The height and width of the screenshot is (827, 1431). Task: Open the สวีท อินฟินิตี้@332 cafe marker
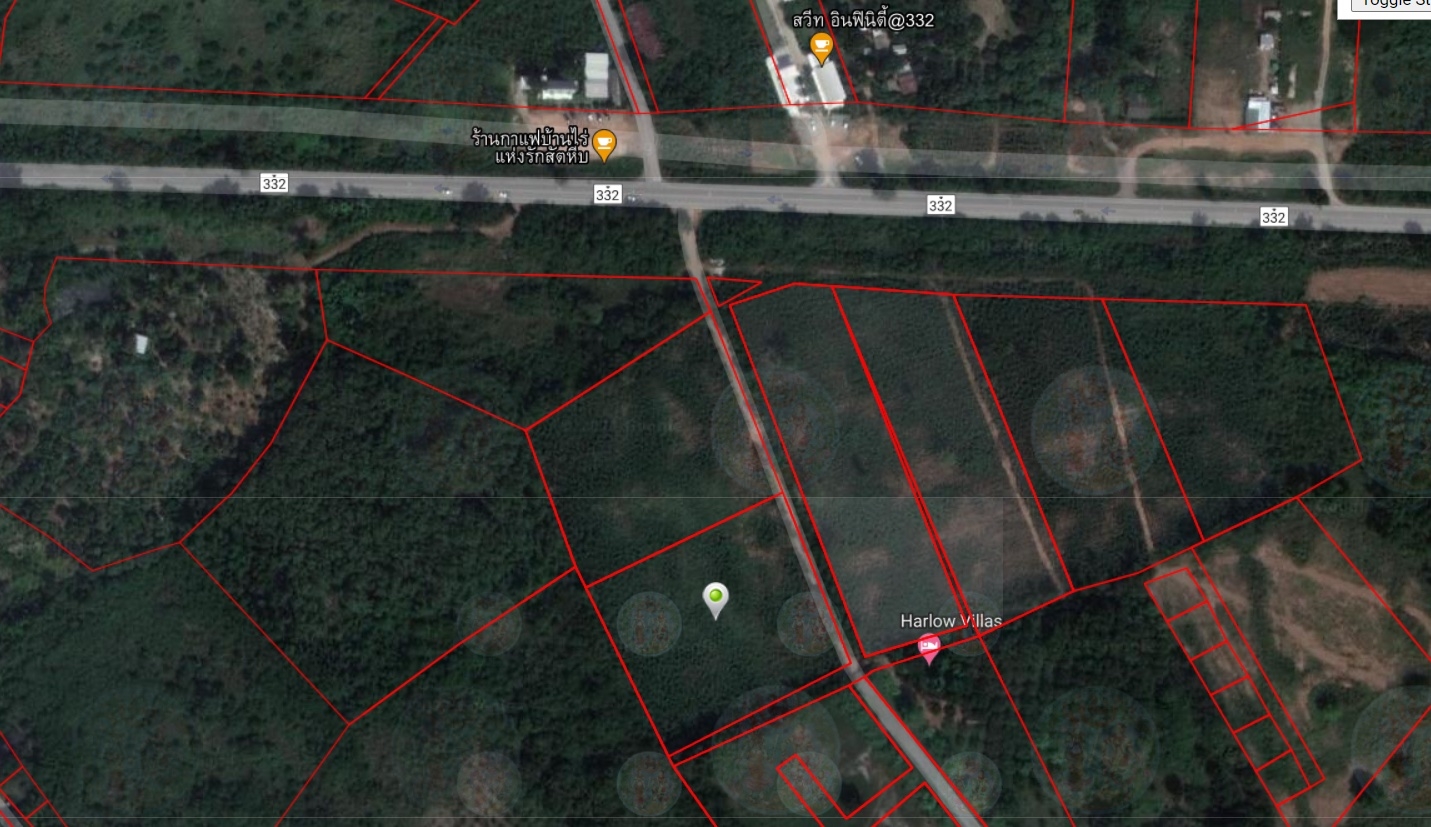[821, 46]
